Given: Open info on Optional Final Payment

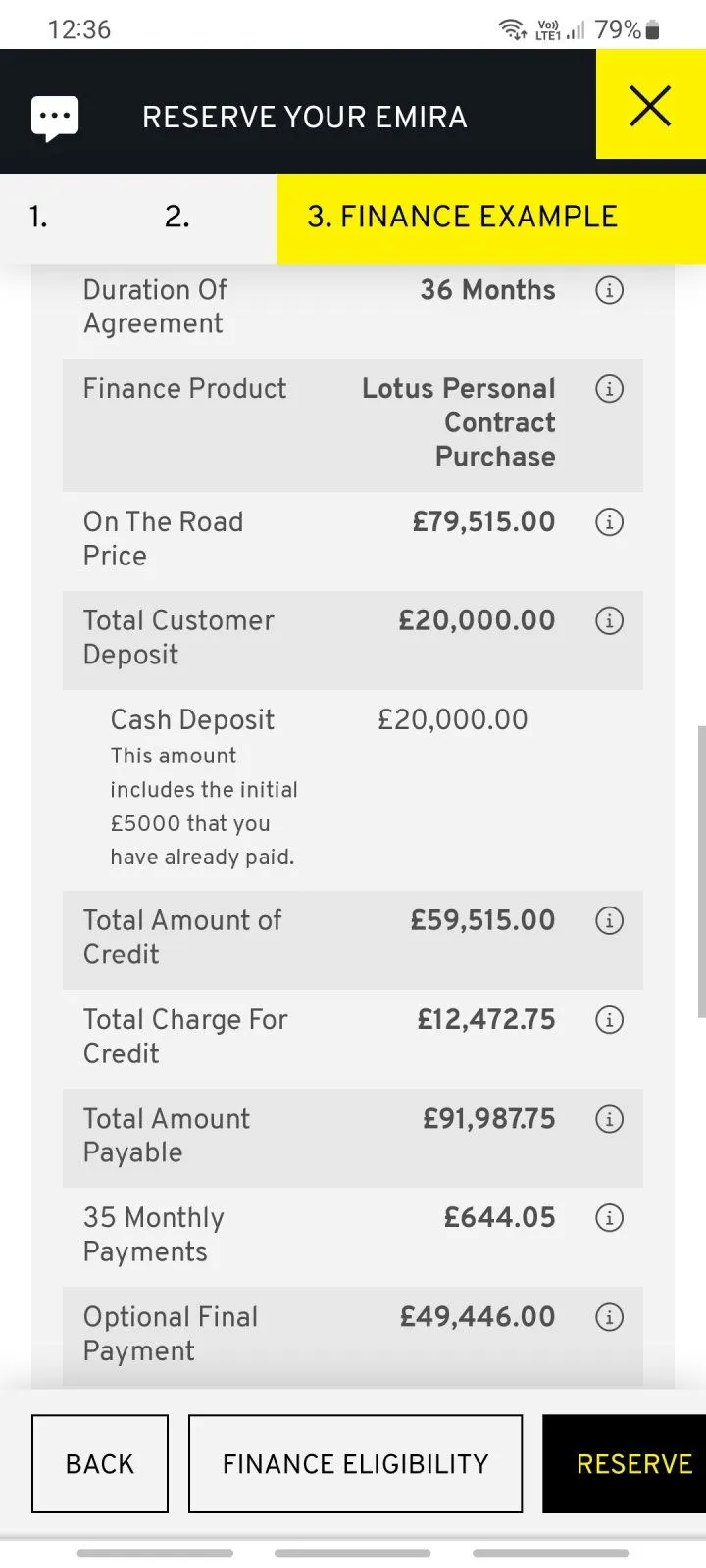Looking at the screenshot, I should tap(609, 1317).
